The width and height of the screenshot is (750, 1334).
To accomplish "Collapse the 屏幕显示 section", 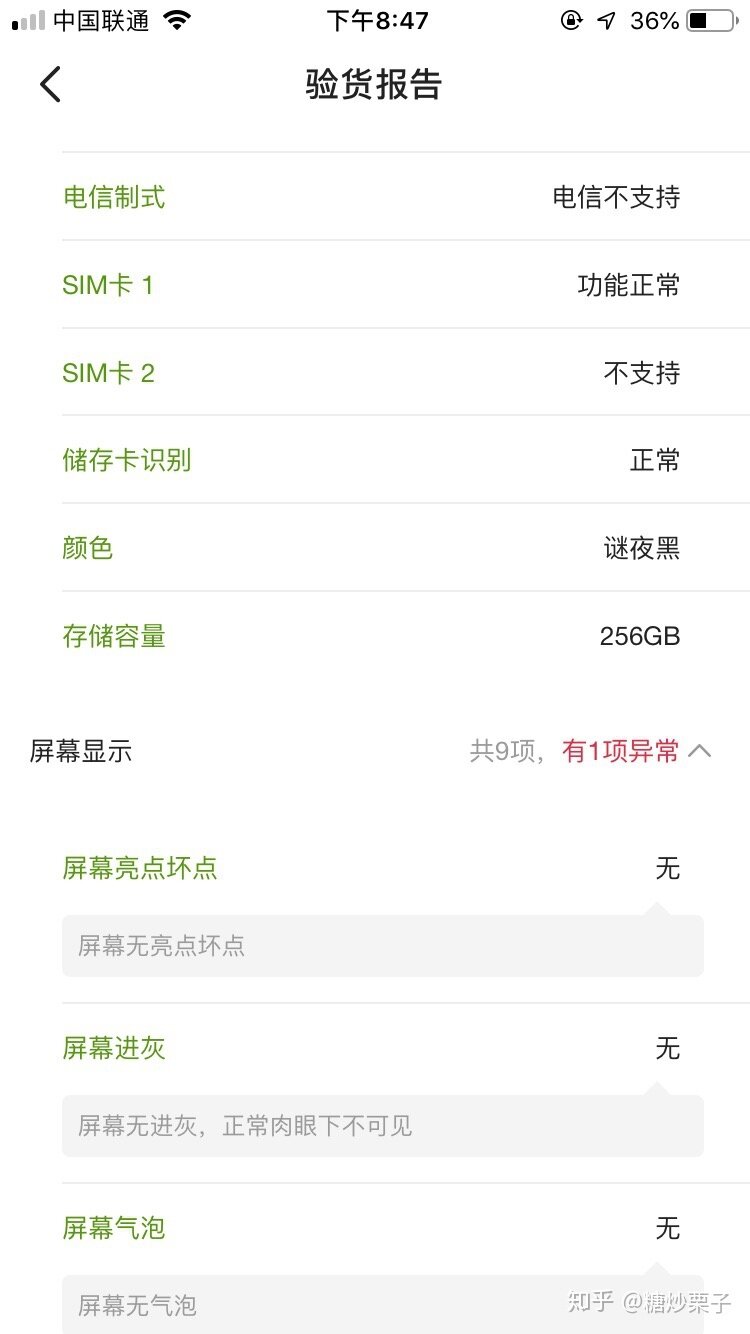I will 700,751.
